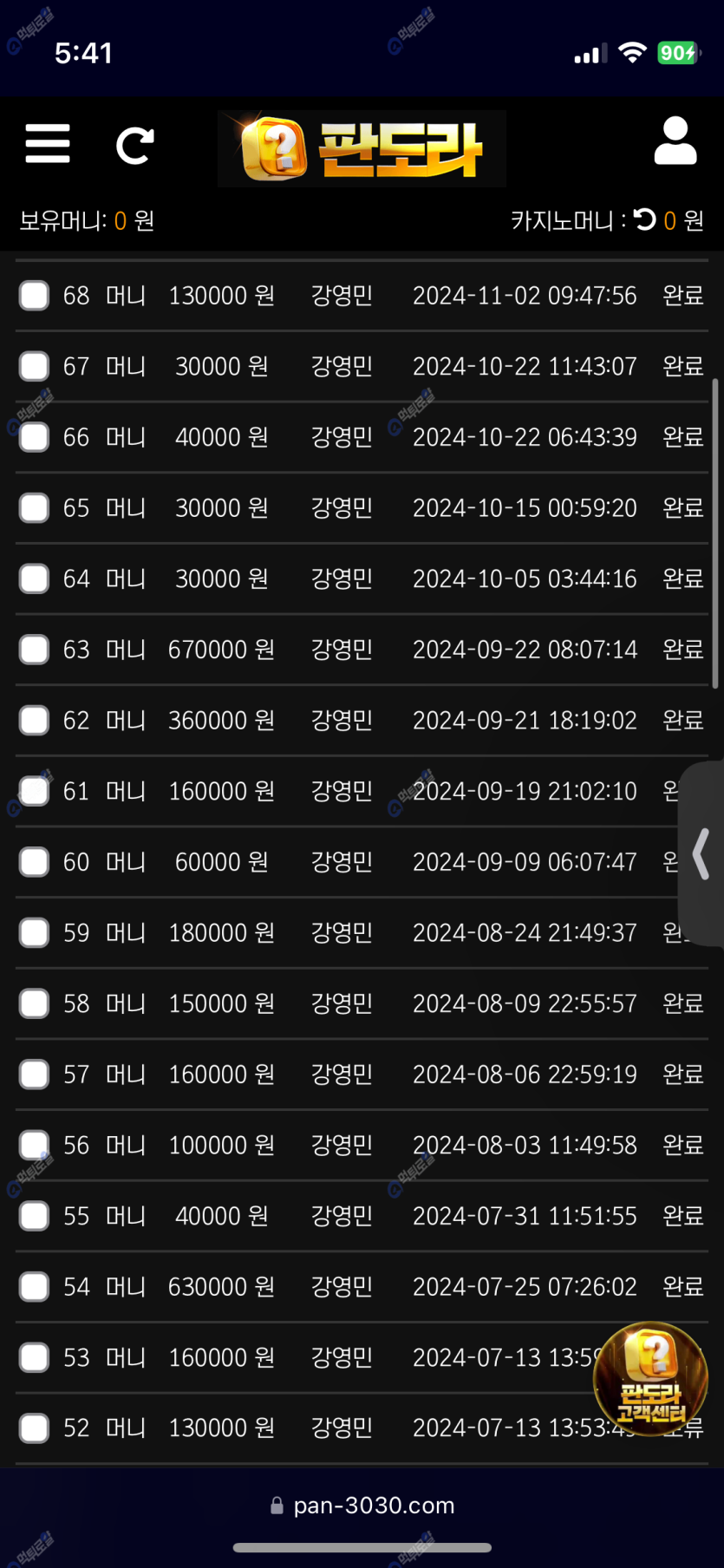Open the 판도라 고객센터 floating button
Viewport: 724px width, 1568px height.
(650, 1378)
